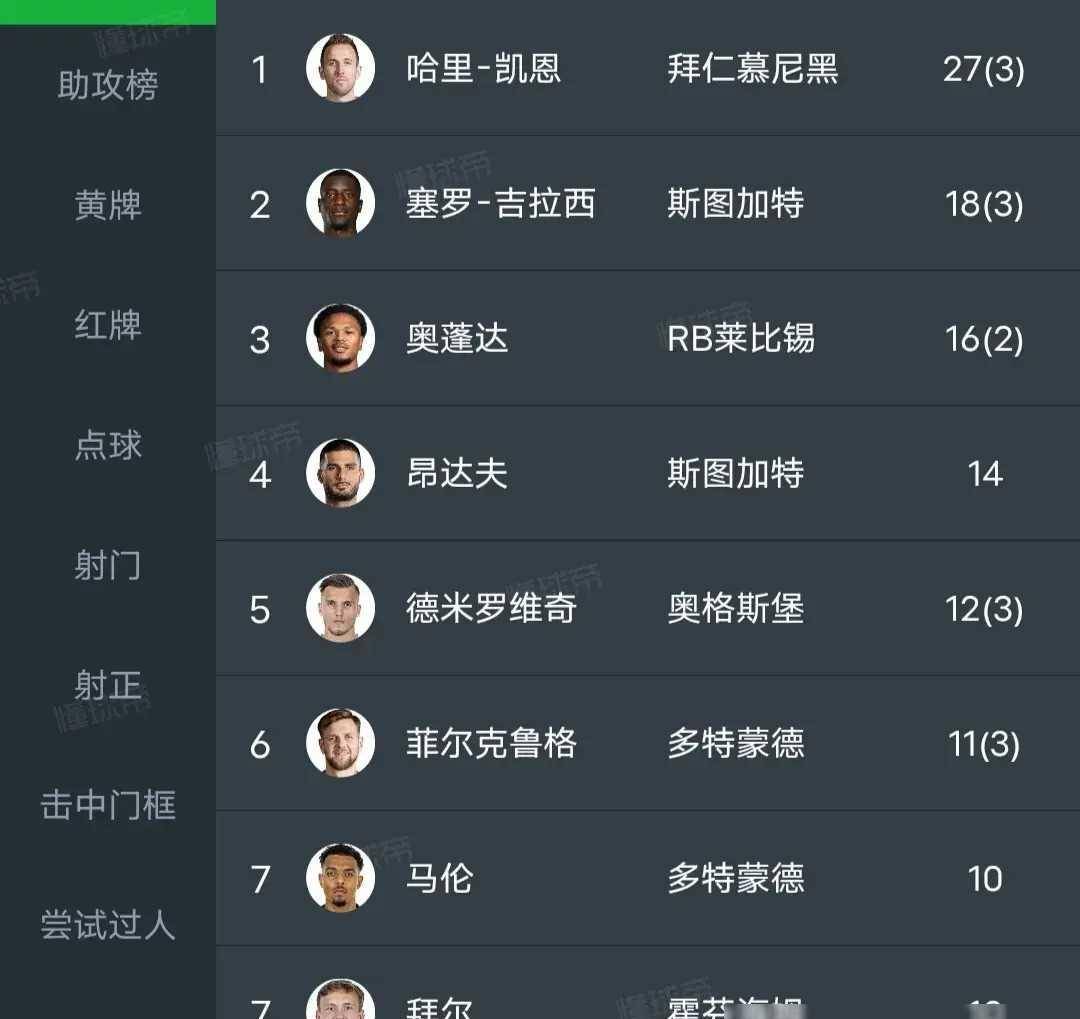Open 昂达夫 player row
The height and width of the screenshot is (1019, 1080).
click(457, 474)
